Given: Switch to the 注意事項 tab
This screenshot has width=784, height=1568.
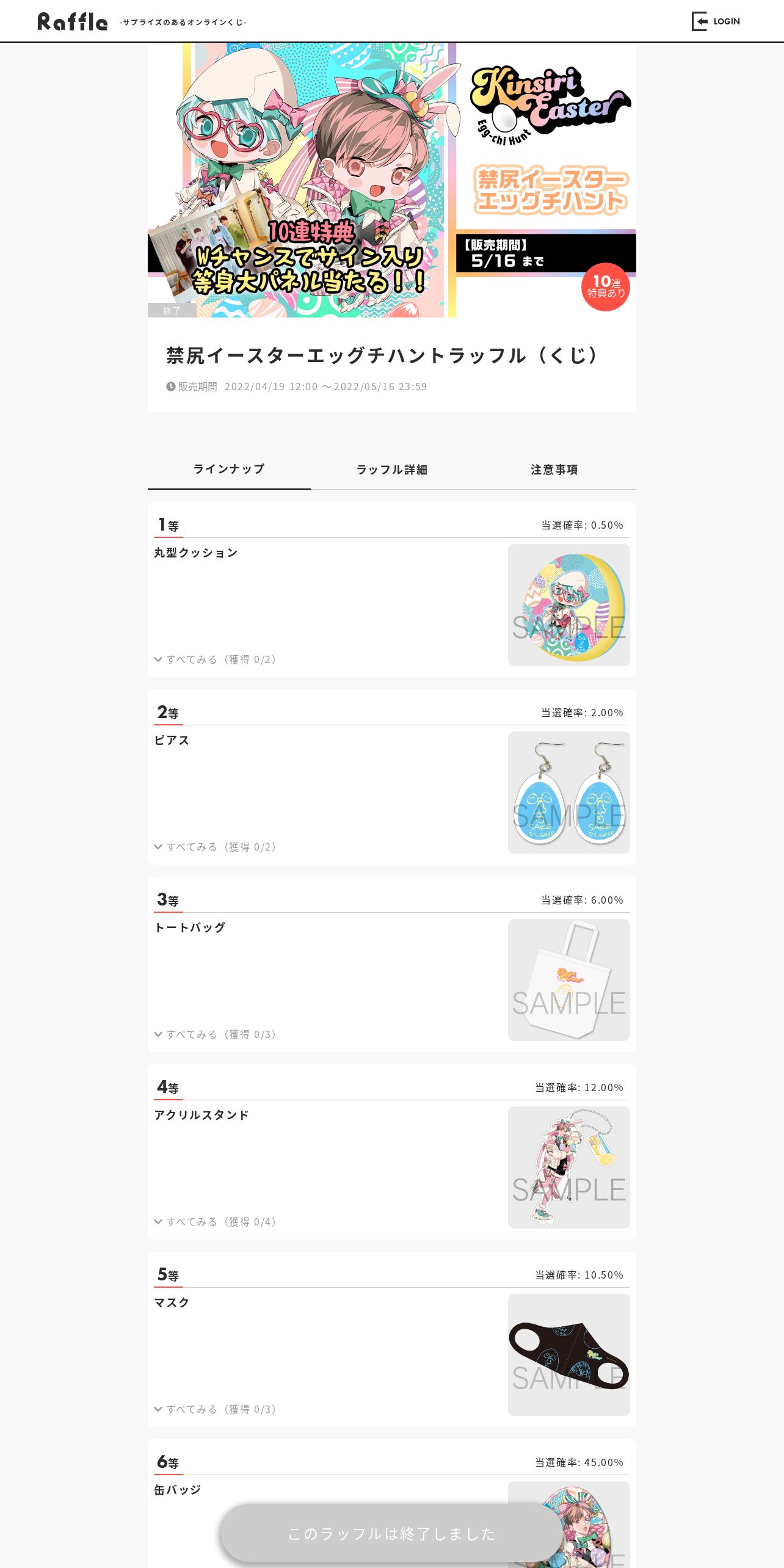Looking at the screenshot, I should pos(554,470).
